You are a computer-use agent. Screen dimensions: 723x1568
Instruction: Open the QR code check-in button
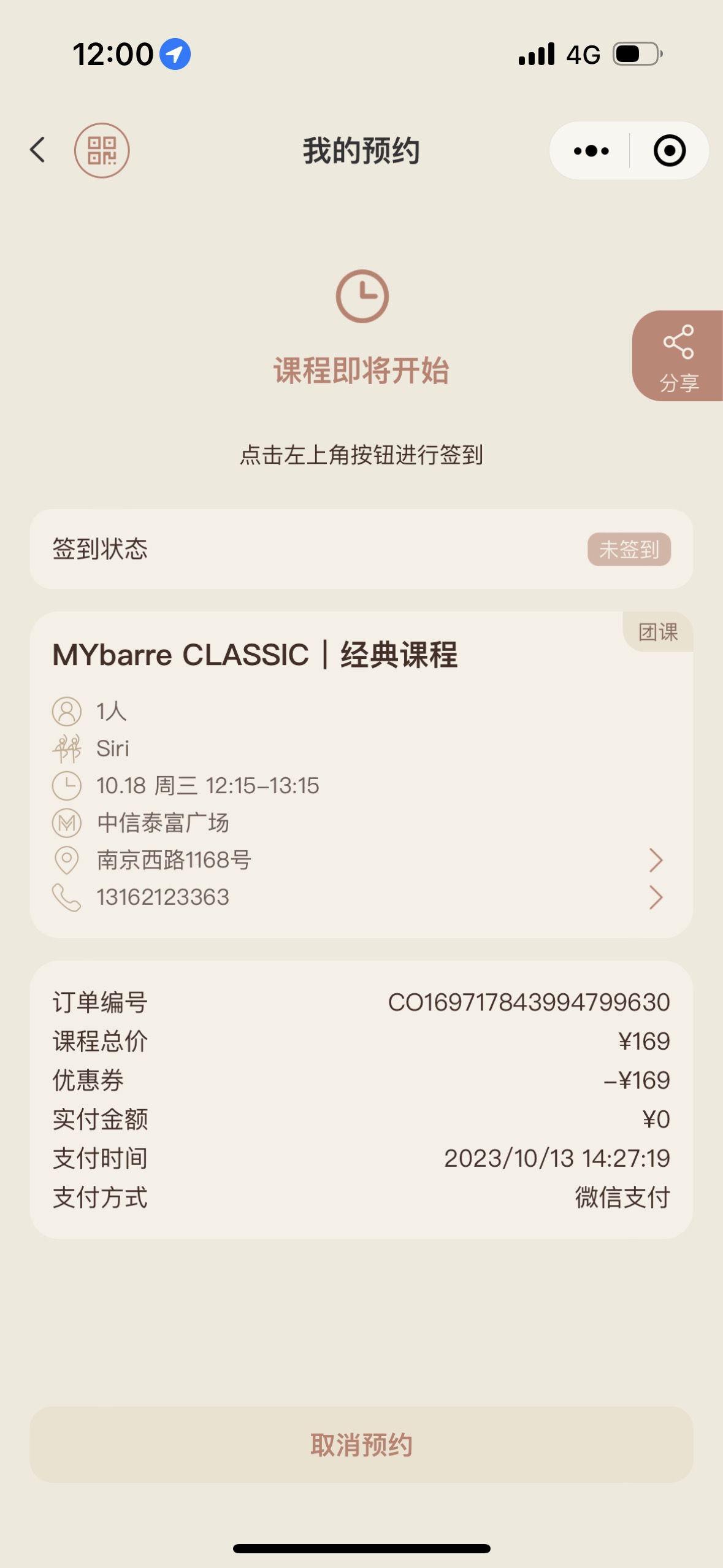pos(102,150)
